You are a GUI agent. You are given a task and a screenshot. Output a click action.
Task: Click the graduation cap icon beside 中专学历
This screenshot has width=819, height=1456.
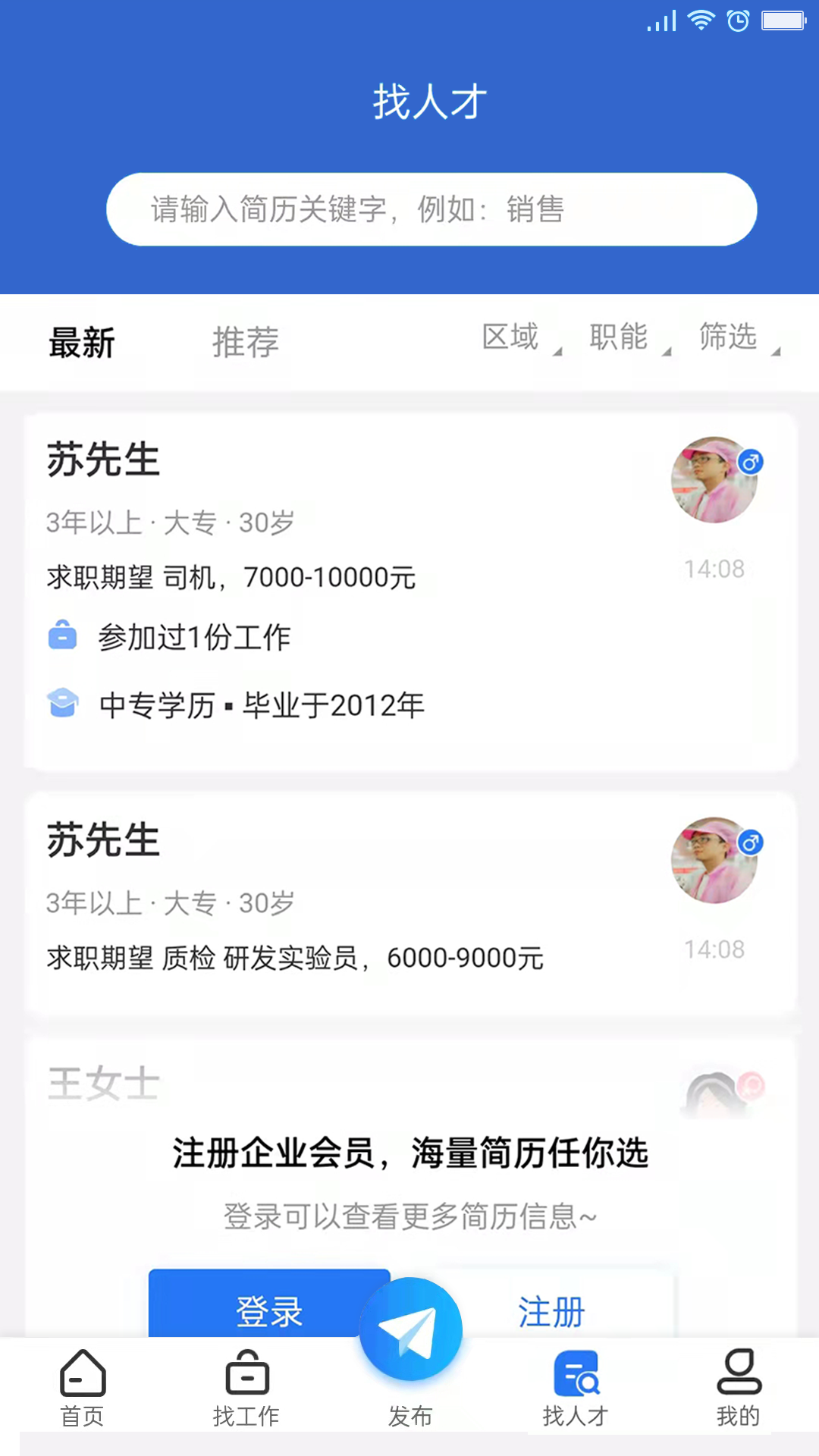pos(64,704)
